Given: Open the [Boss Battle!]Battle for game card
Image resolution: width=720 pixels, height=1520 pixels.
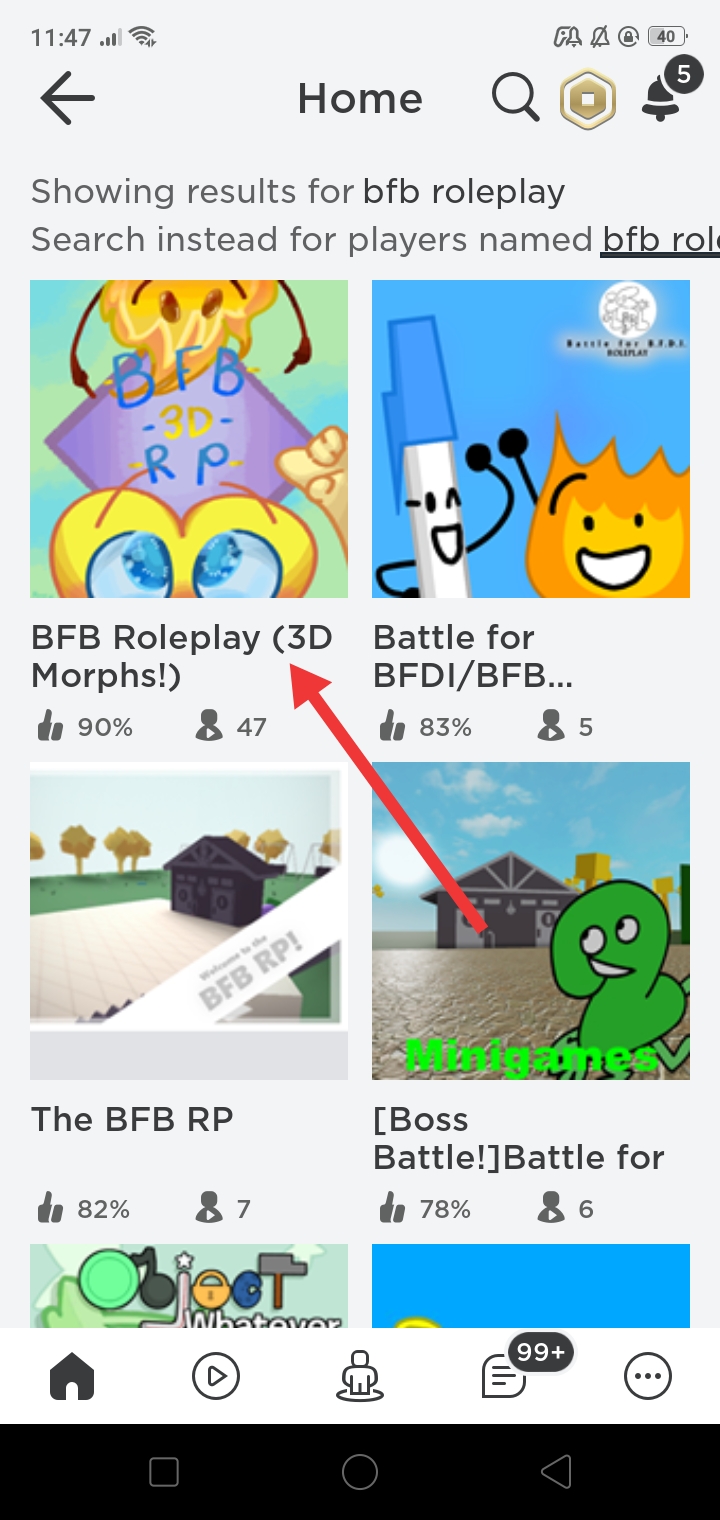Looking at the screenshot, I should pos(530,921).
